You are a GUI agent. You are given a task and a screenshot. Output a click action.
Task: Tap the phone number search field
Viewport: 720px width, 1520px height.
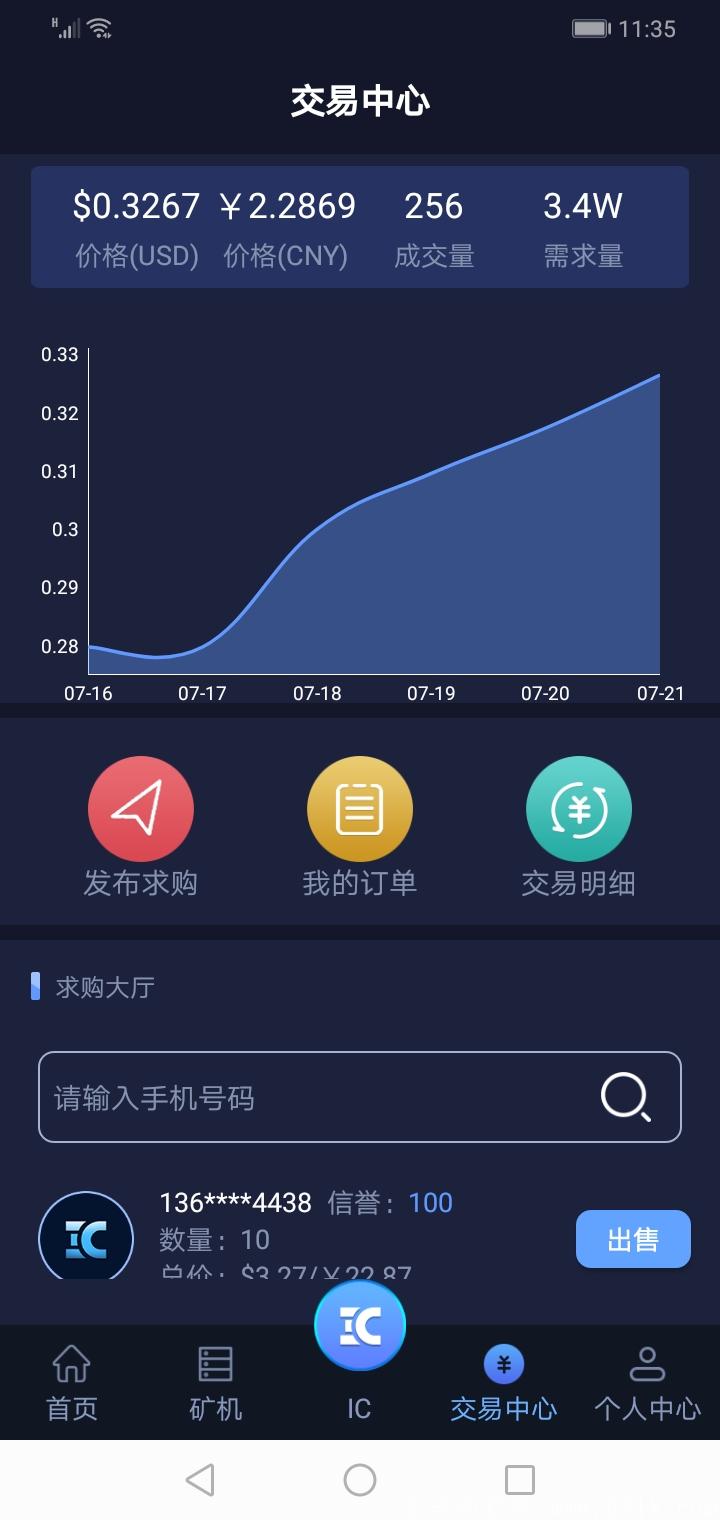(360, 1097)
